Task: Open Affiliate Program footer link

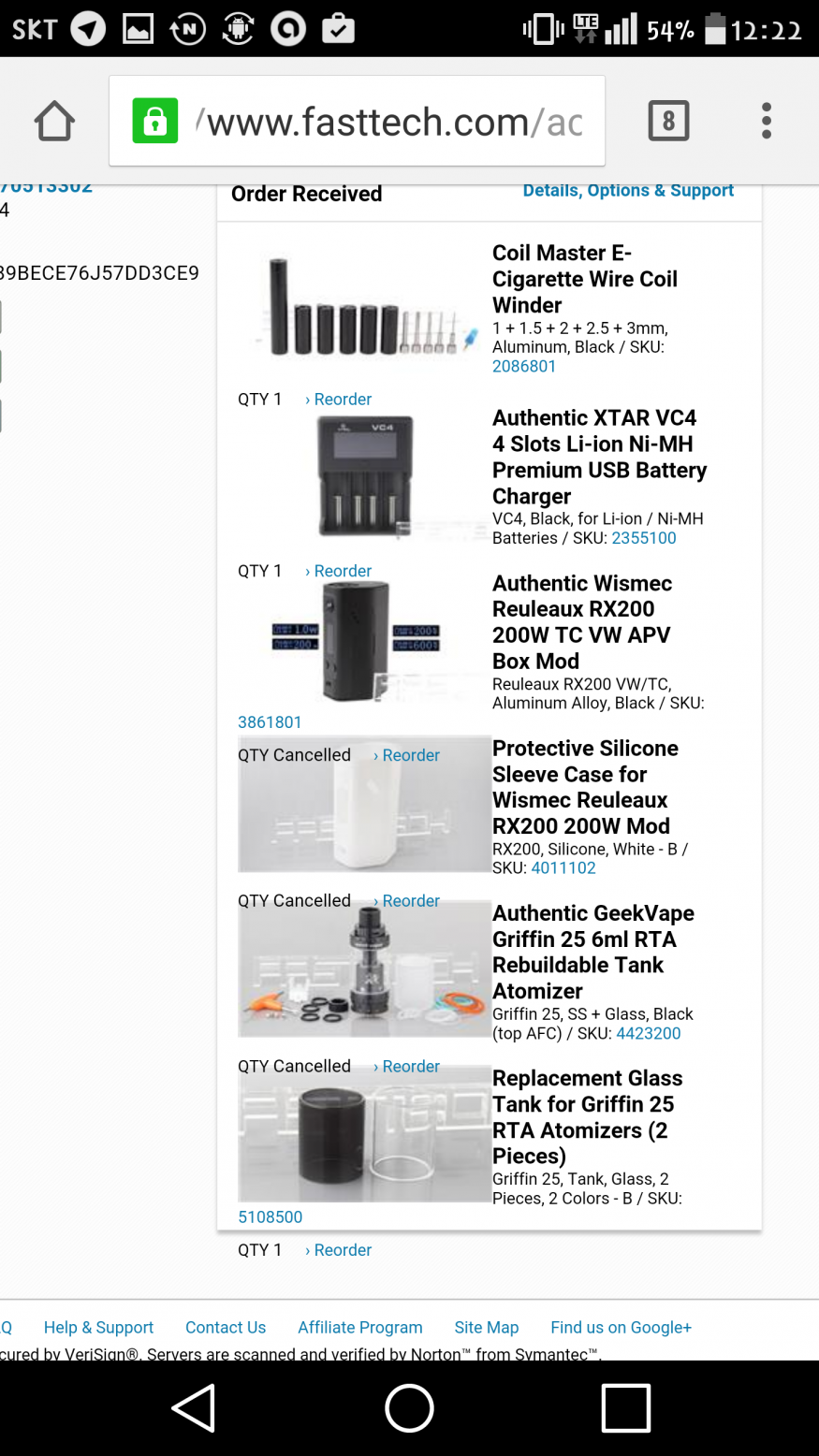Action: (x=359, y=1327)
